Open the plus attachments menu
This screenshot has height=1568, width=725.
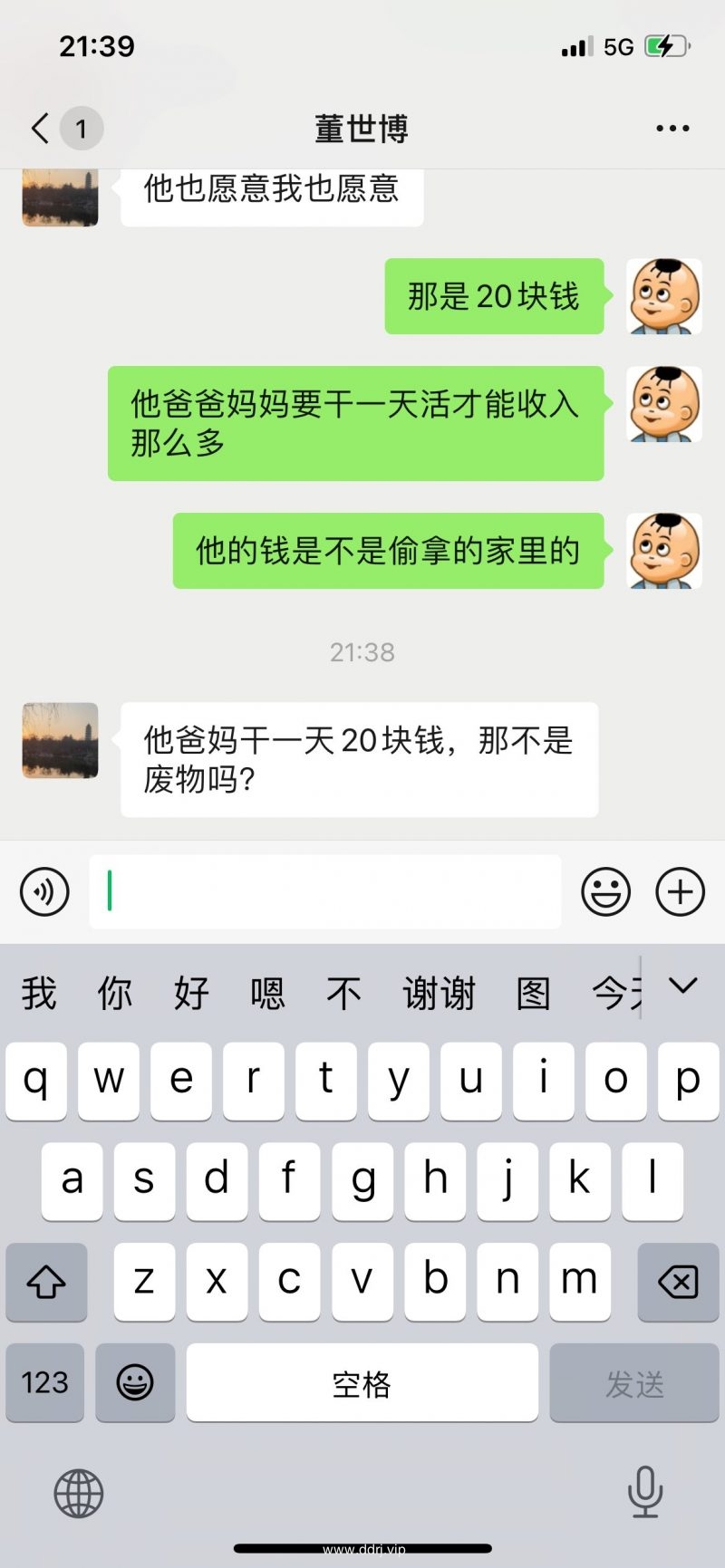pyautogui.click(x=680, y=892)
